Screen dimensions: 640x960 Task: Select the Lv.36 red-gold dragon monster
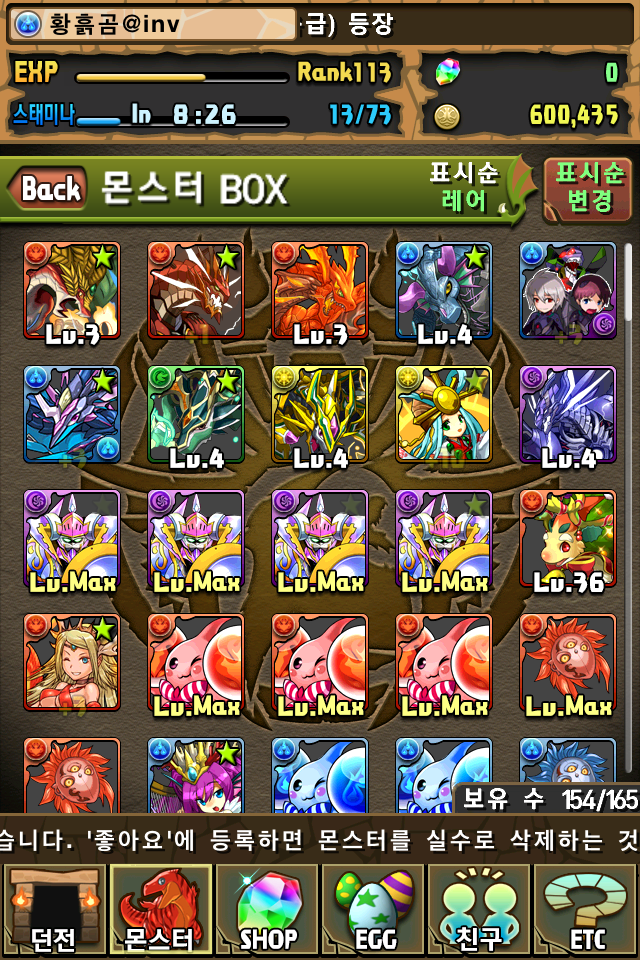pyautogui.click(x=567, y=538)
